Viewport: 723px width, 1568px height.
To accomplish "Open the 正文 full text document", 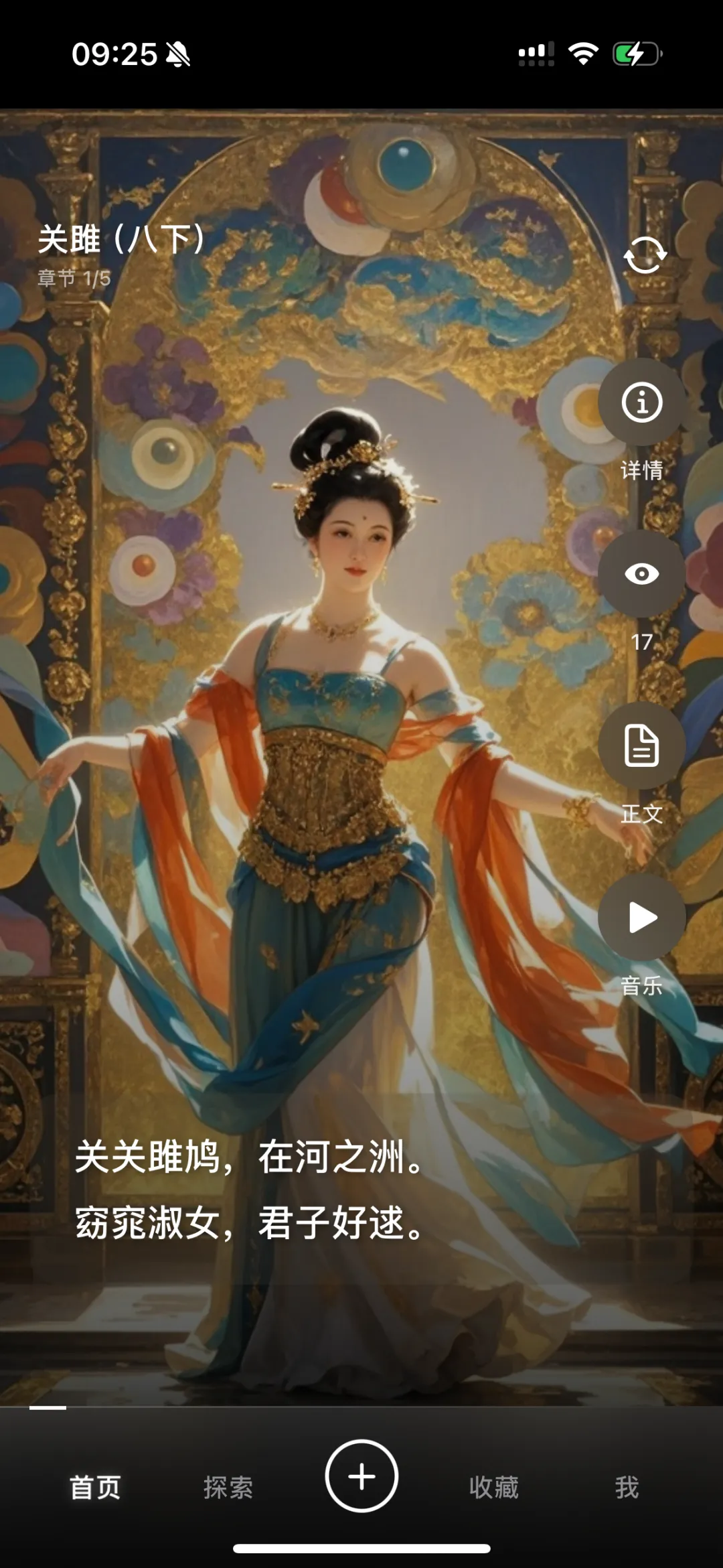I will [x=641, y=745].
